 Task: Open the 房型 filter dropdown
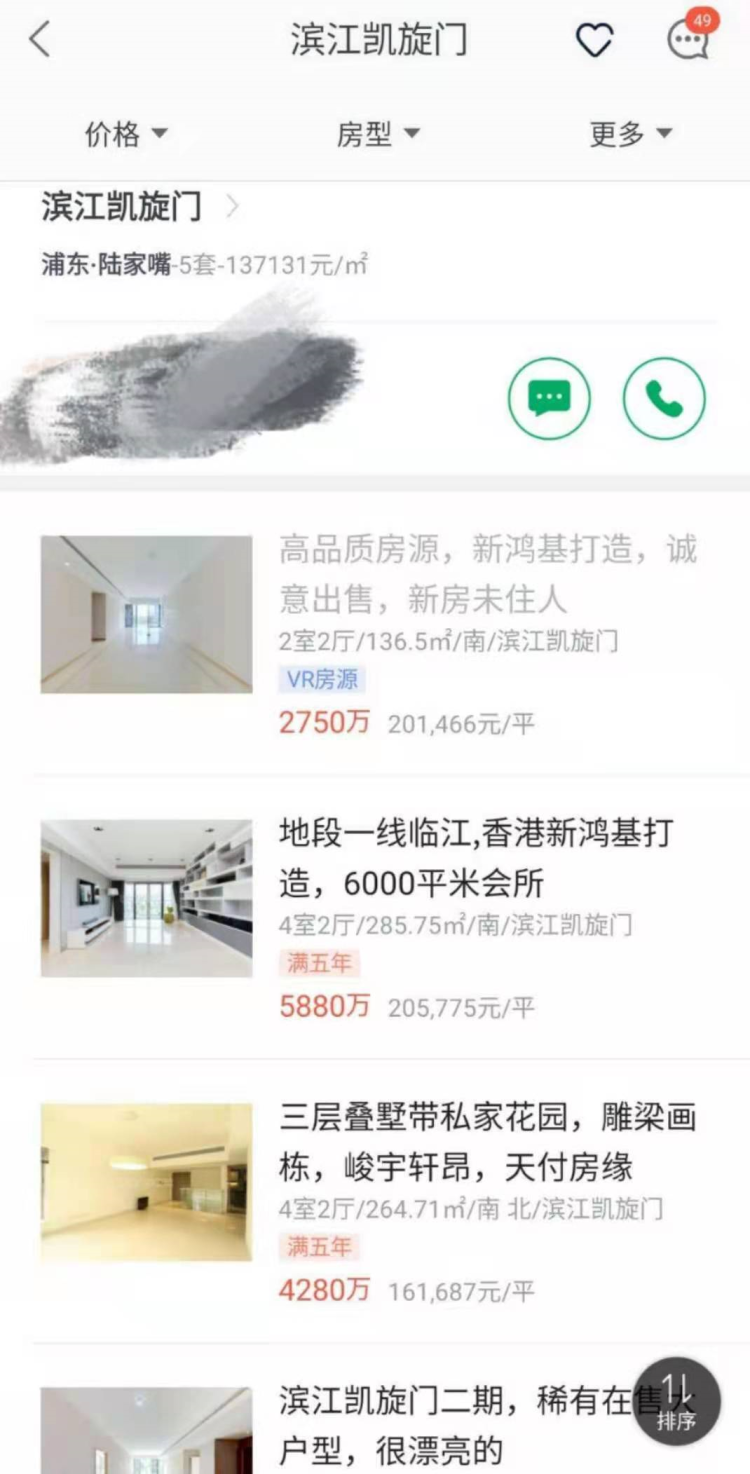[x=378, y=133]
